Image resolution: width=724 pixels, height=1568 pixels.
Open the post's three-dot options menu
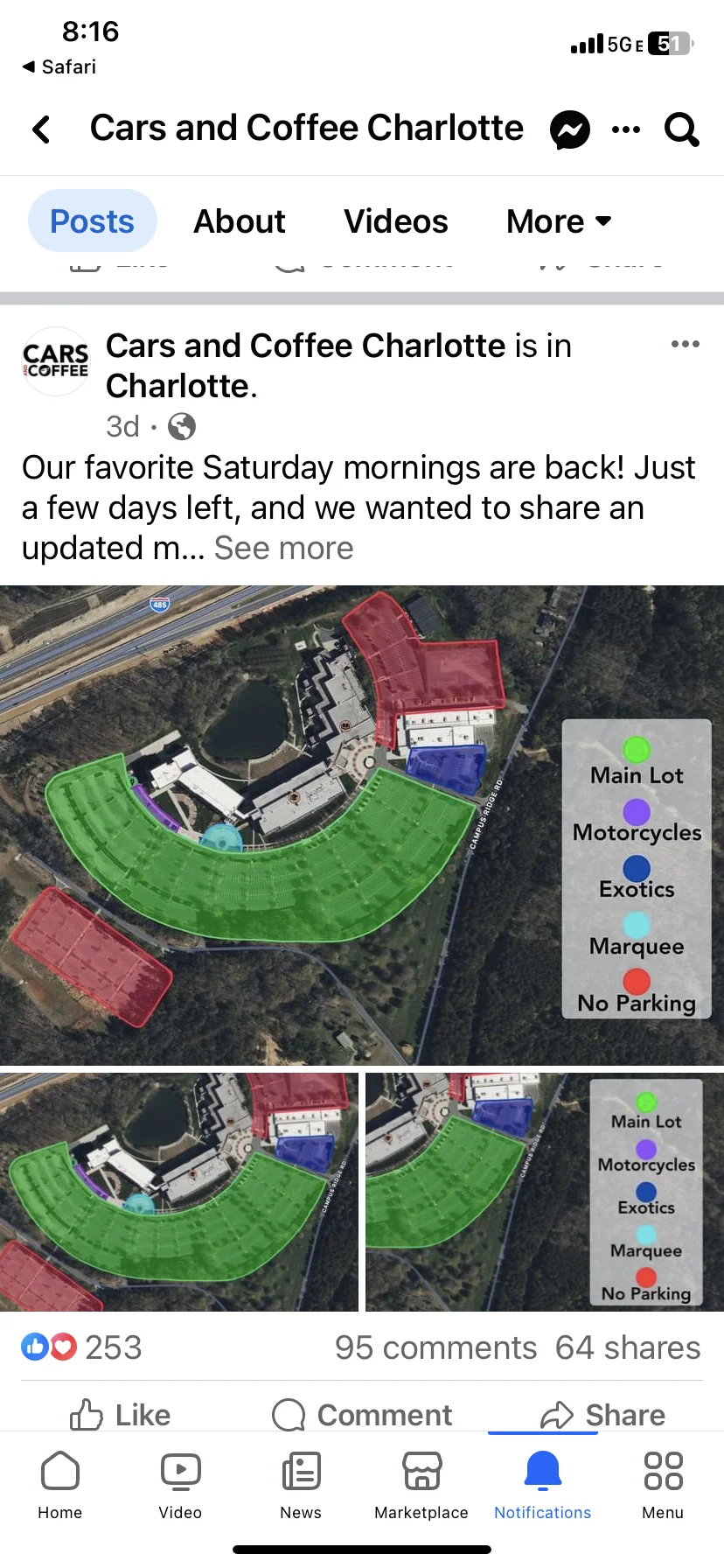[x=685, y=344]
